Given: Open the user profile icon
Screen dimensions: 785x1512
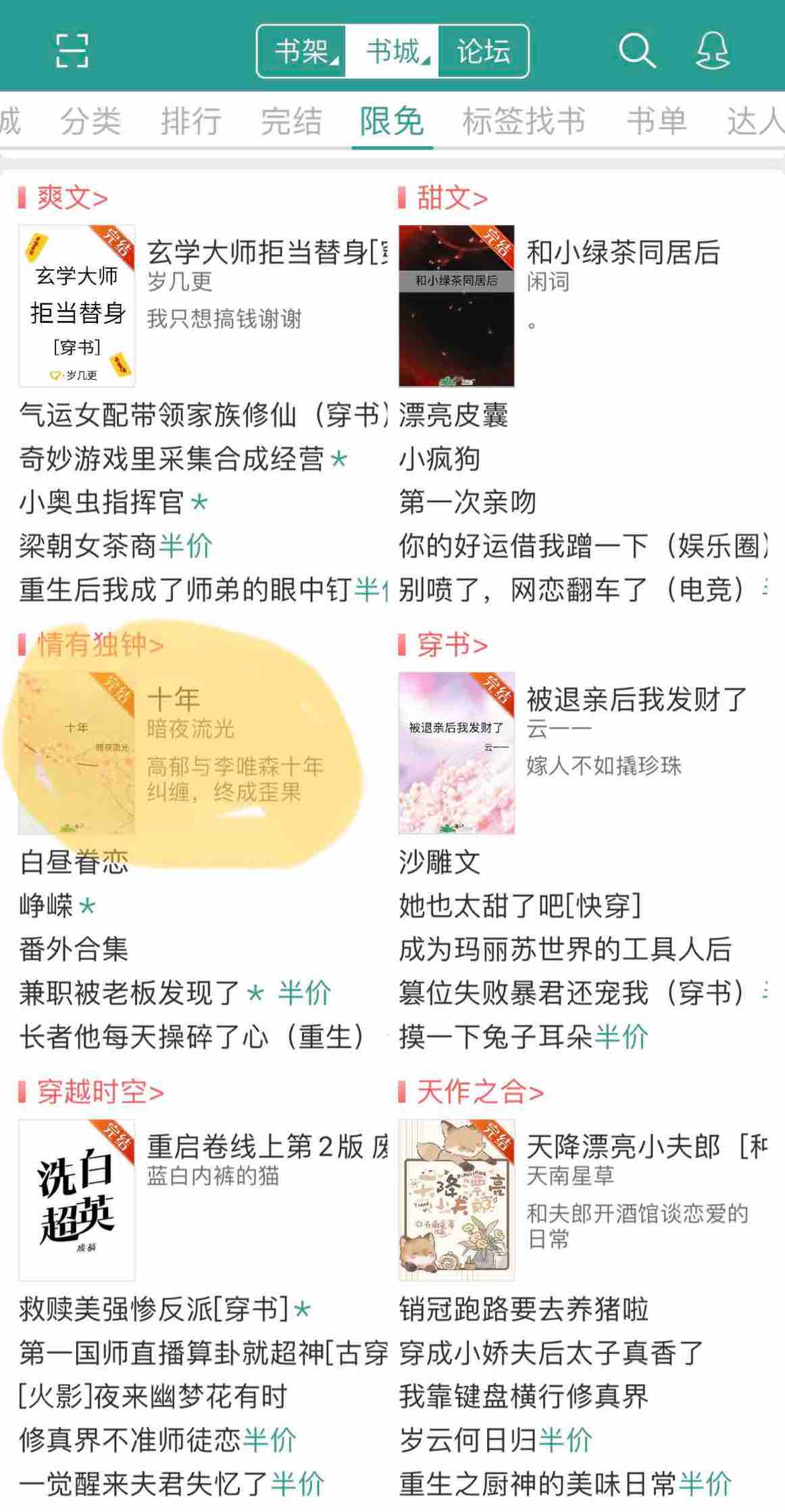Looking at the screenshot, I should pos(713,51).
